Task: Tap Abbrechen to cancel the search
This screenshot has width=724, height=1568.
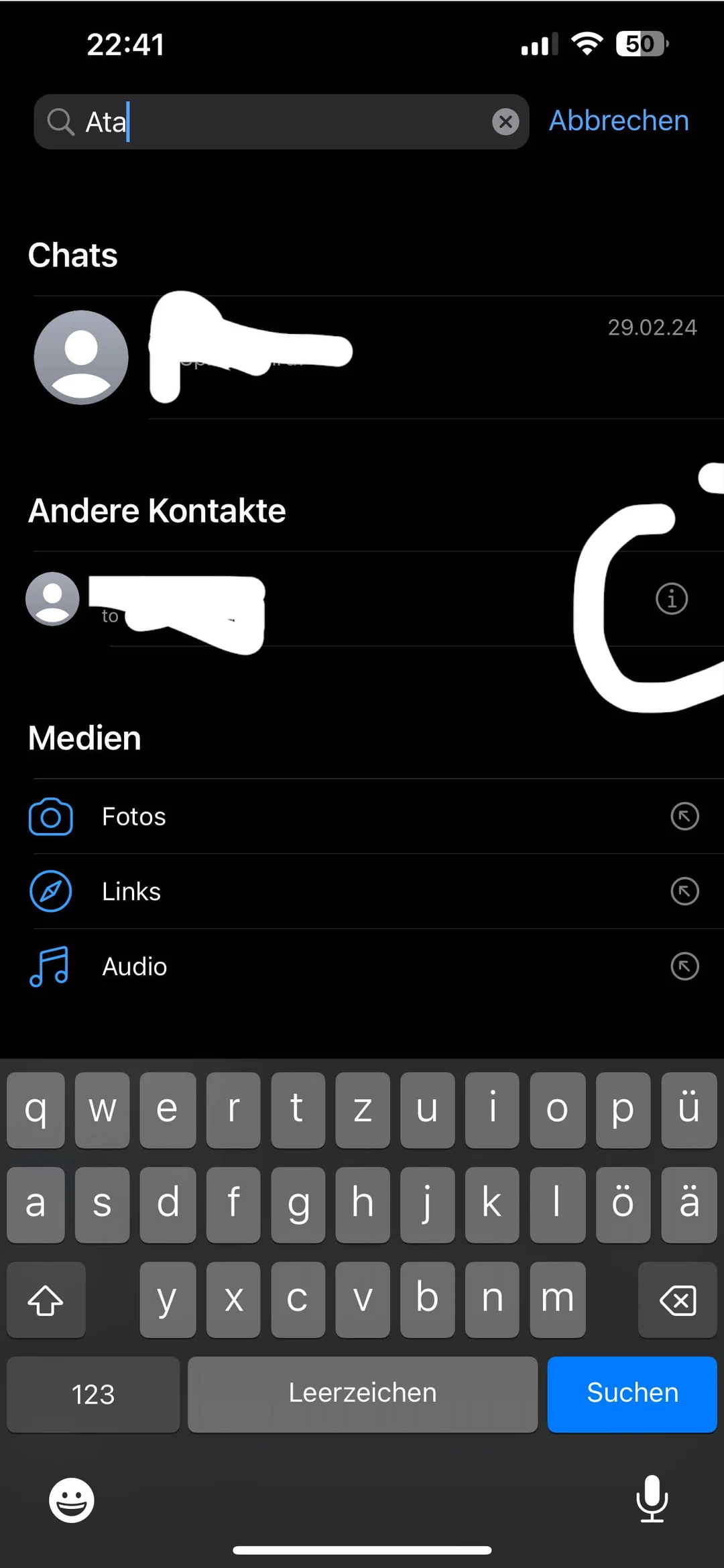Action: (618, 121)
